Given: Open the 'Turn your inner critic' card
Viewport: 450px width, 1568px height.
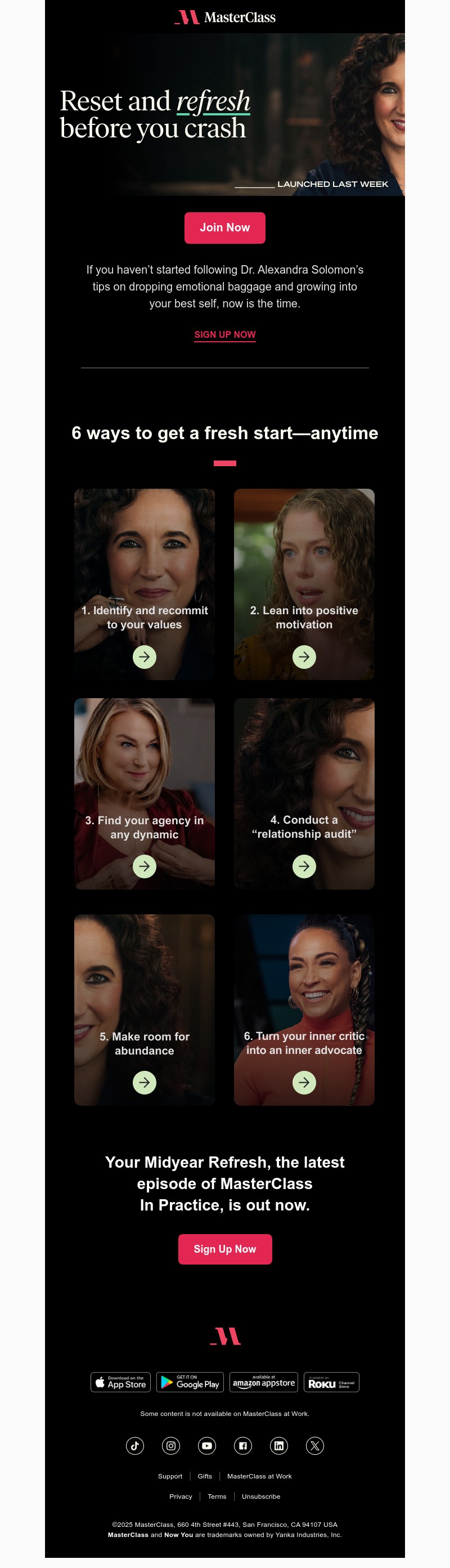Looking at the screenshot, I should [x=304, y=1082].
